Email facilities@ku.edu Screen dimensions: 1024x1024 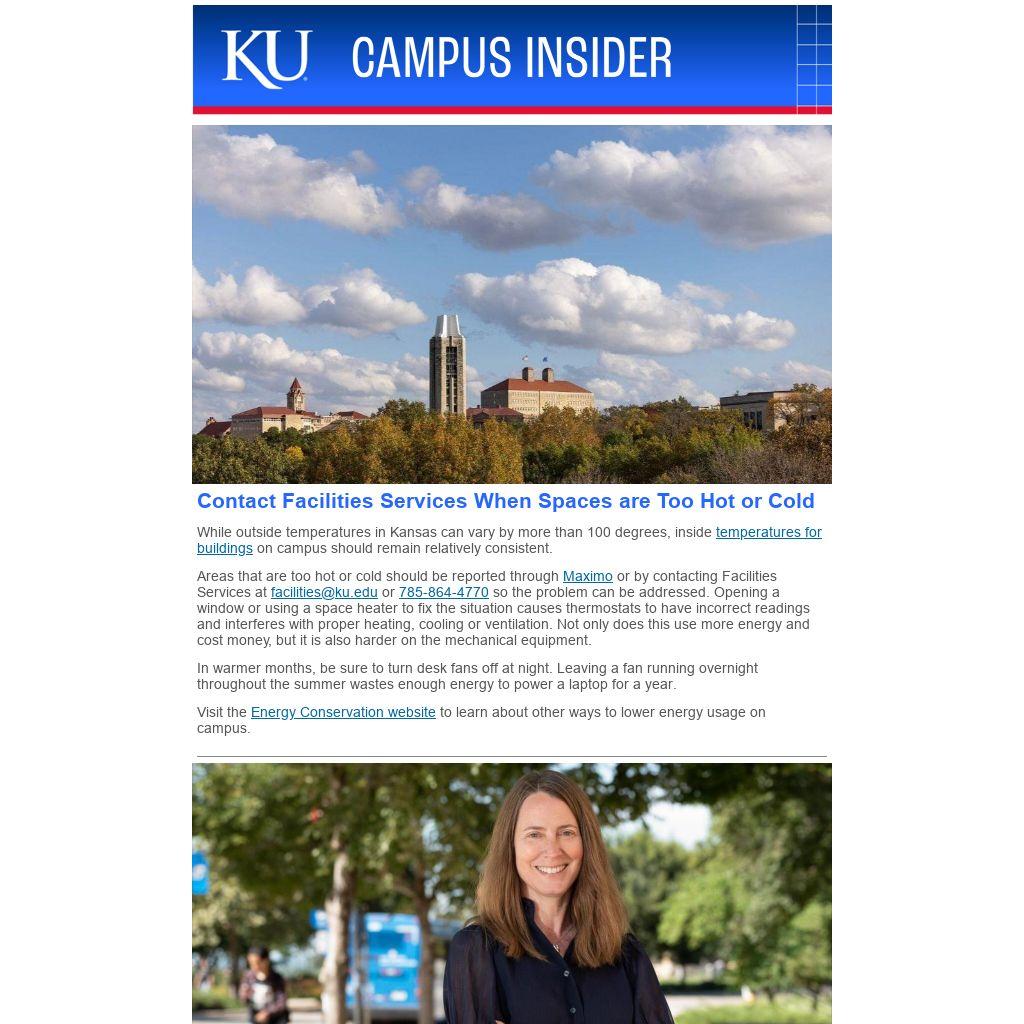324,592
